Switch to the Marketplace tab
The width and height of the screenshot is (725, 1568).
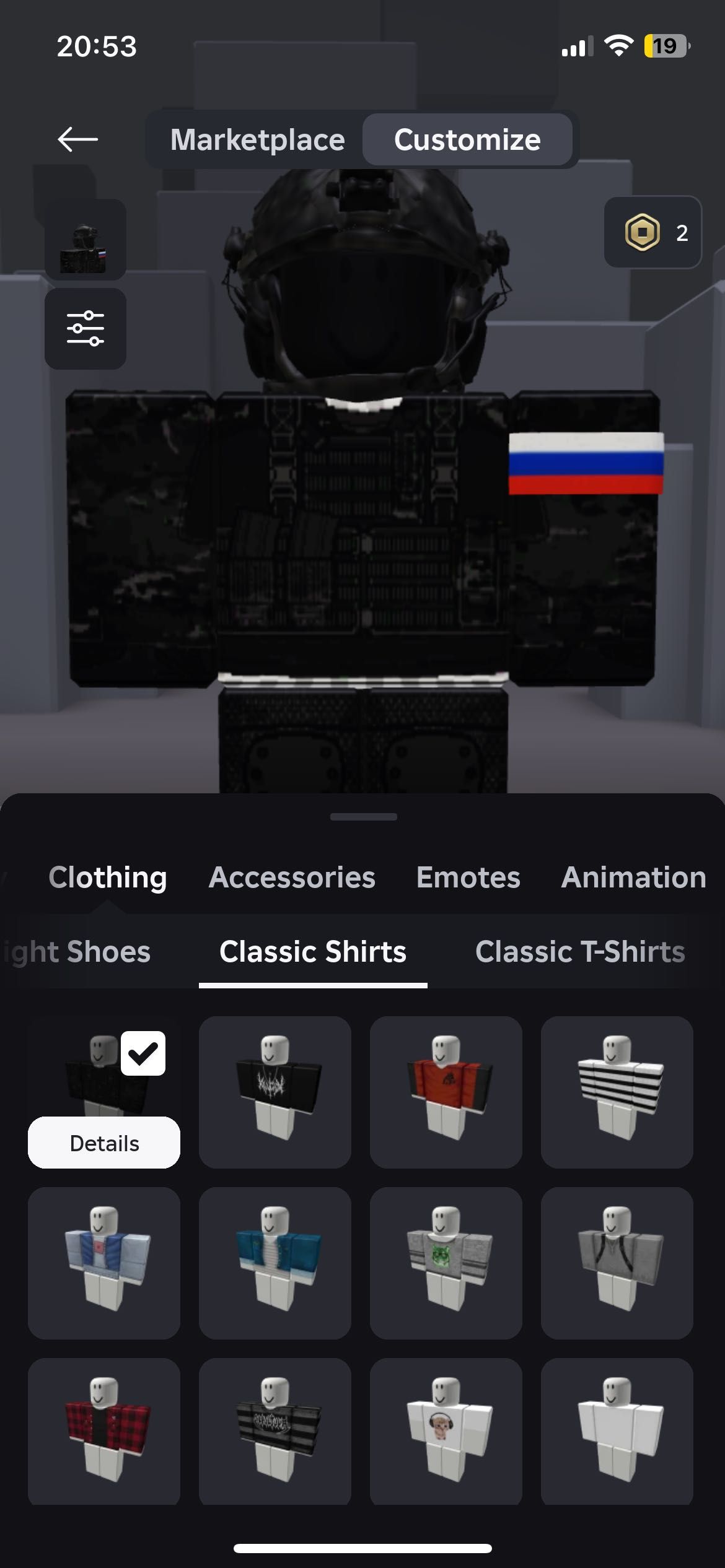(257, 140)
